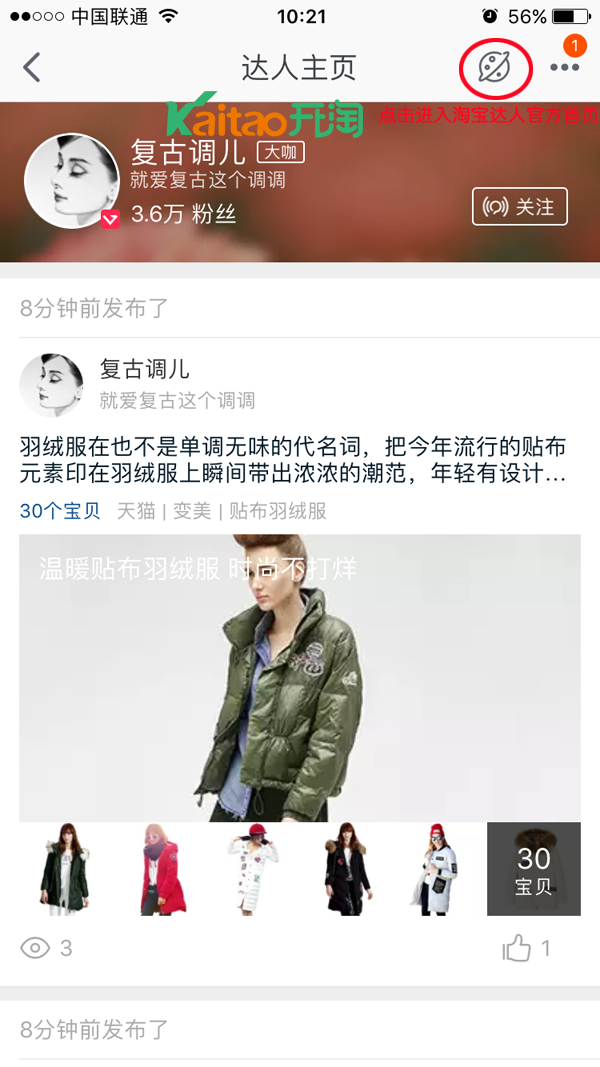This screenshot has height=1067, width=600.
Task: View the black coat thumbnail
Action: [347, 868]
